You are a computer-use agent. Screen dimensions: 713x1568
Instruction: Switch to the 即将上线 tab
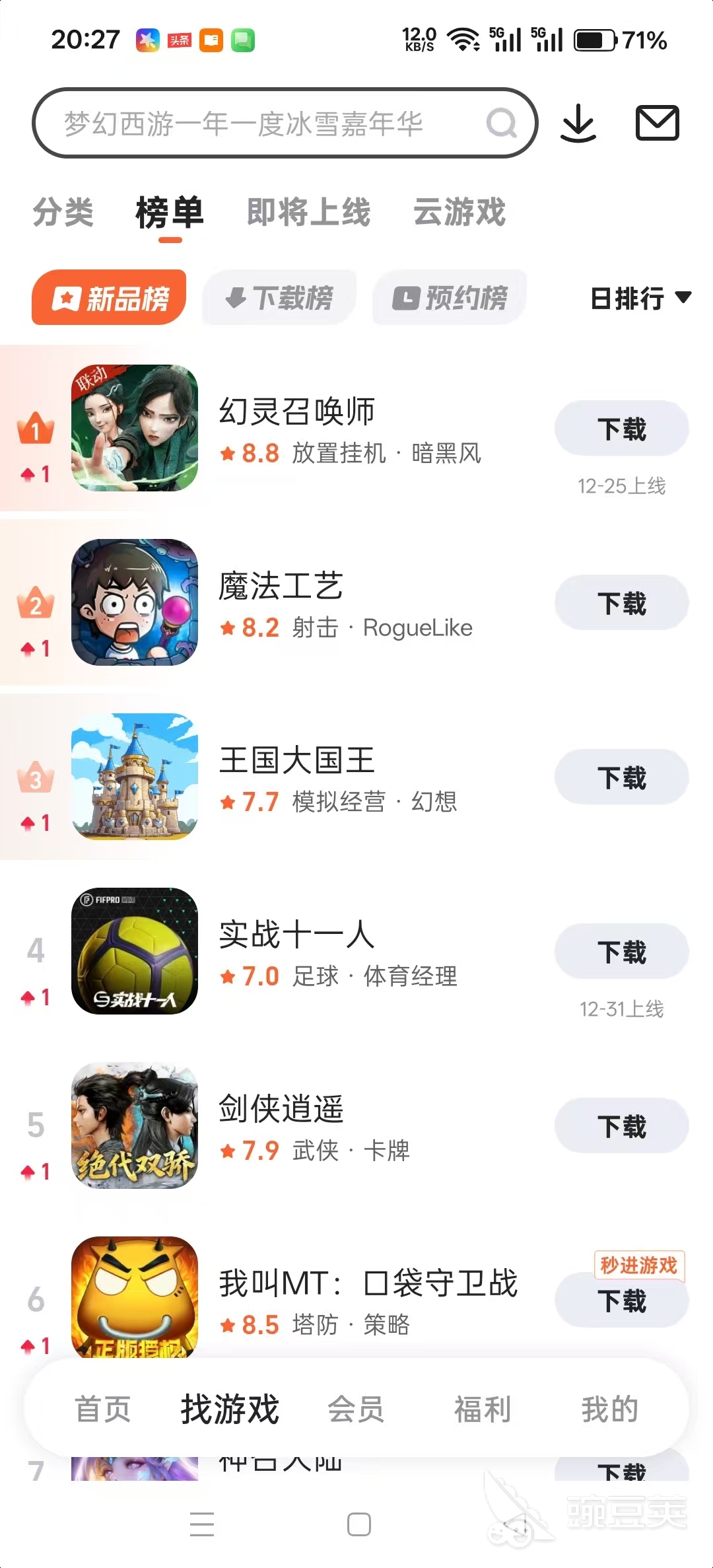[308, 213]
